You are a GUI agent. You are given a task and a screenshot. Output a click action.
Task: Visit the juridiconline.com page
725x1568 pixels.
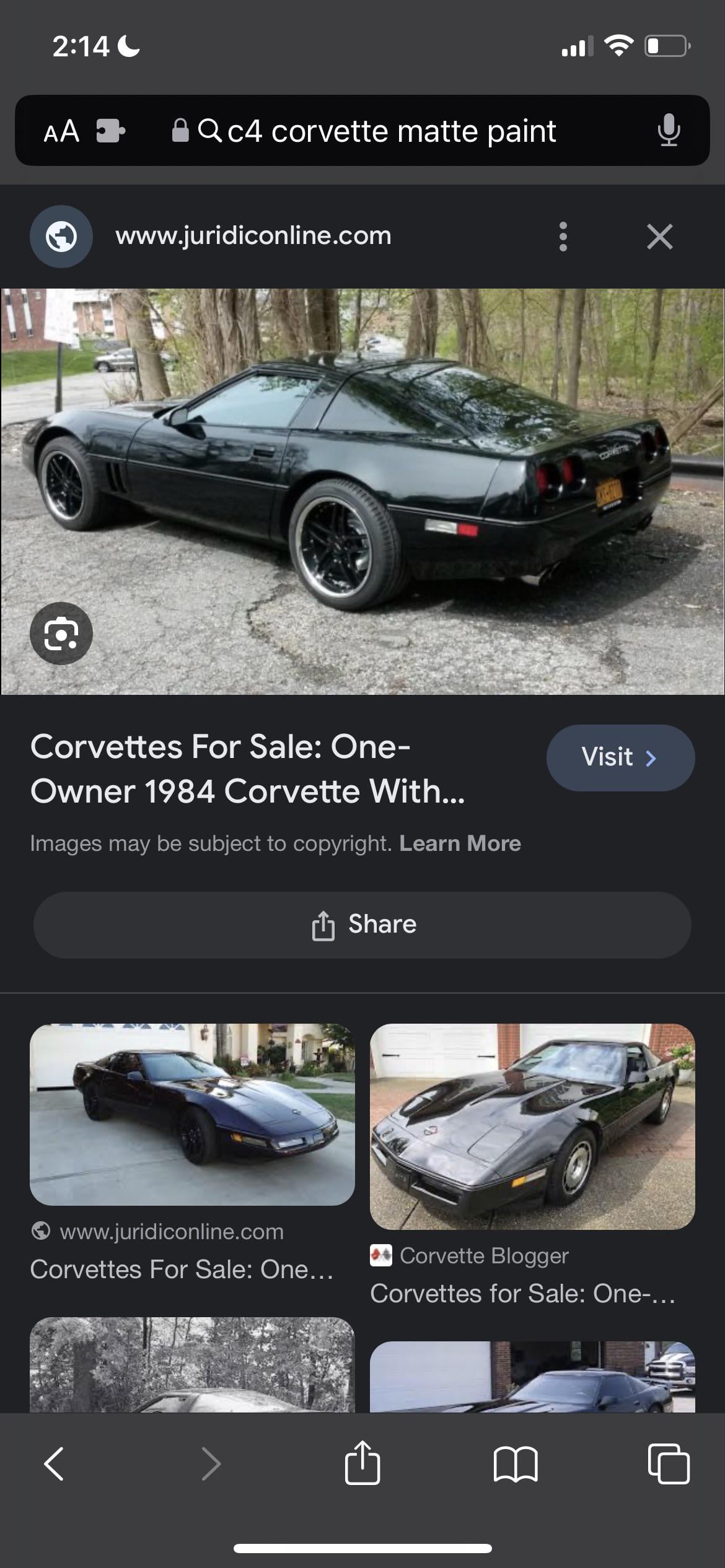(620, 757)
